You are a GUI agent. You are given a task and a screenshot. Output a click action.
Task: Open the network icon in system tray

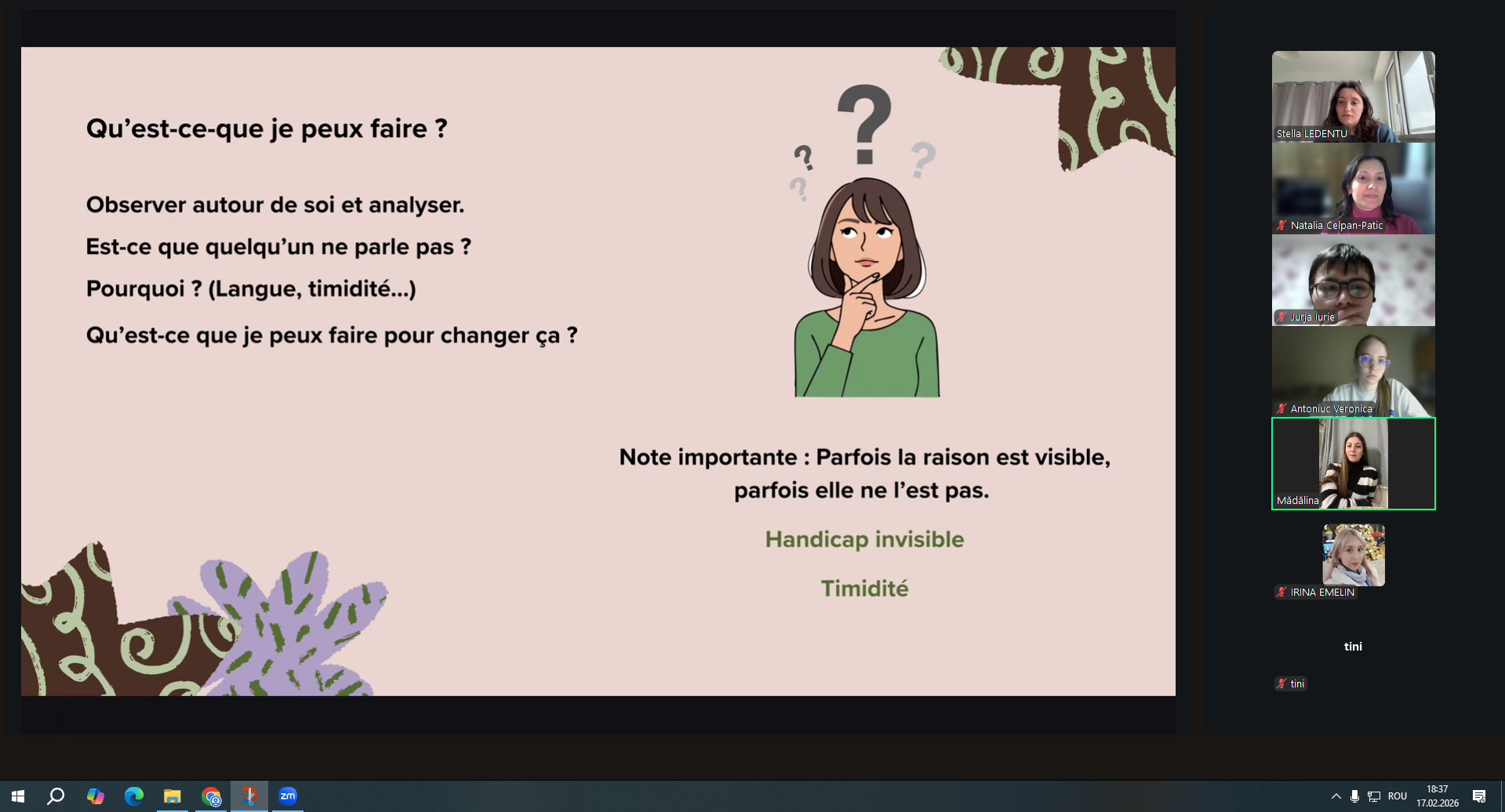tap(1374, 796)
